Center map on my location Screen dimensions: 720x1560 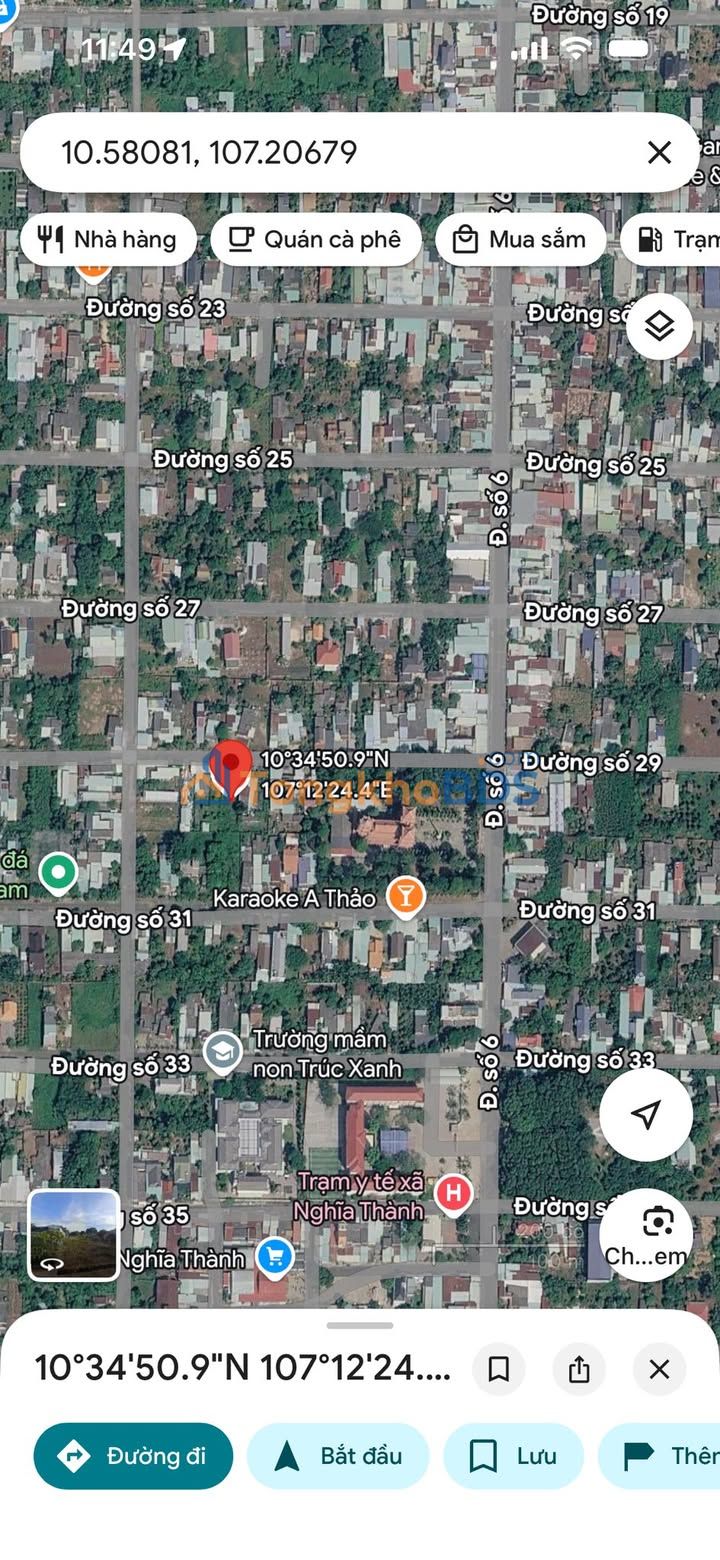pyautogui.click(x=646, y=1114)
